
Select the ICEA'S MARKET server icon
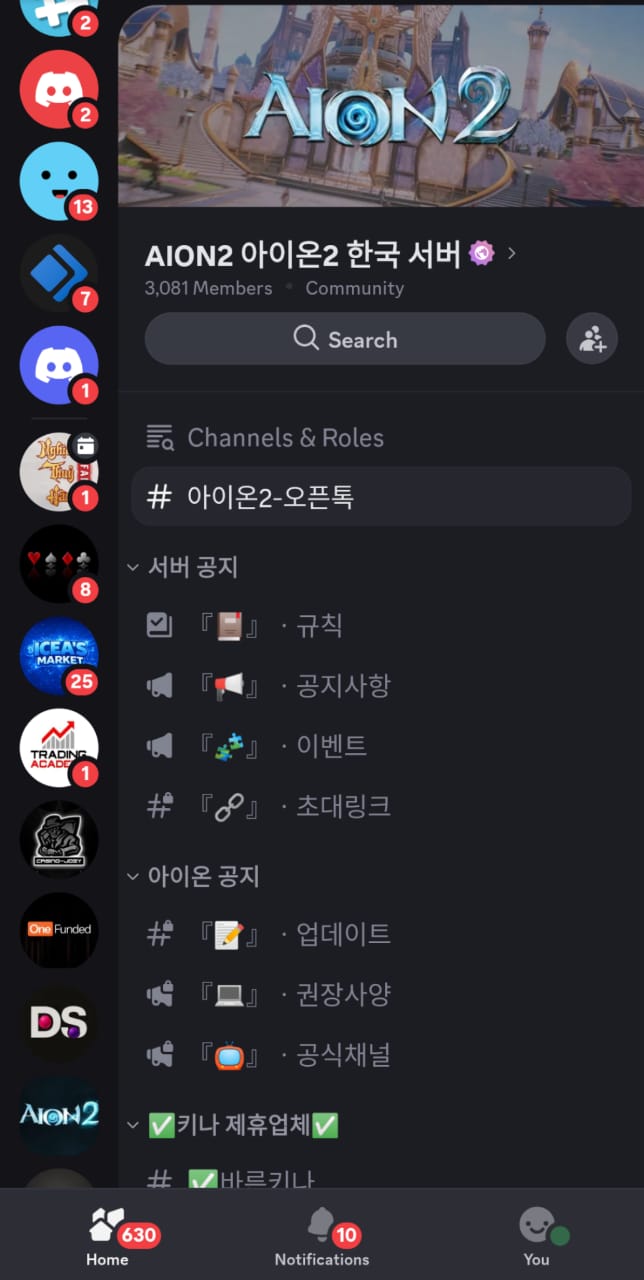pos(59,656)
